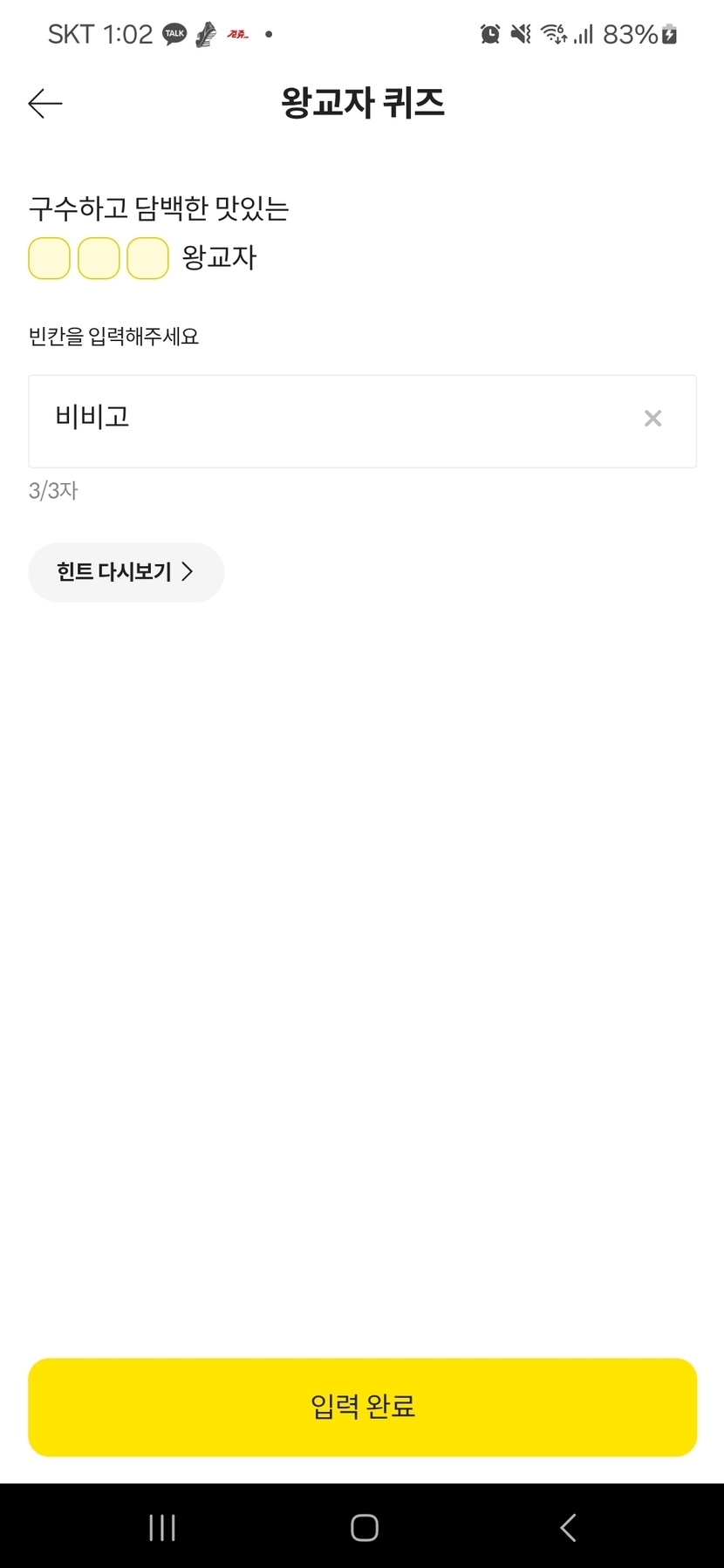The image size is (724, 1568).
Task: Go back using the top-left arrow
Action: 45,104
